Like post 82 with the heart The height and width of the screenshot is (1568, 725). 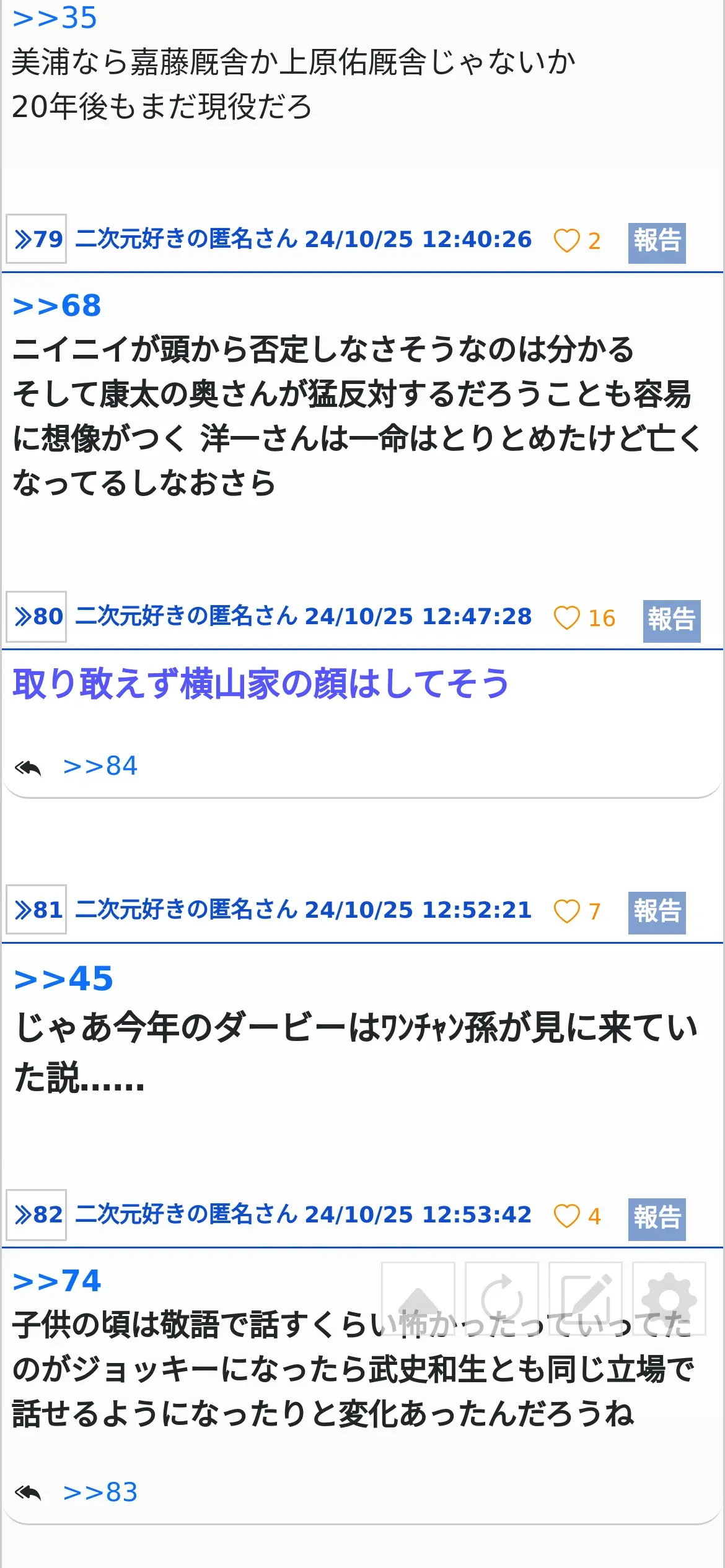tap(566, 1216)
